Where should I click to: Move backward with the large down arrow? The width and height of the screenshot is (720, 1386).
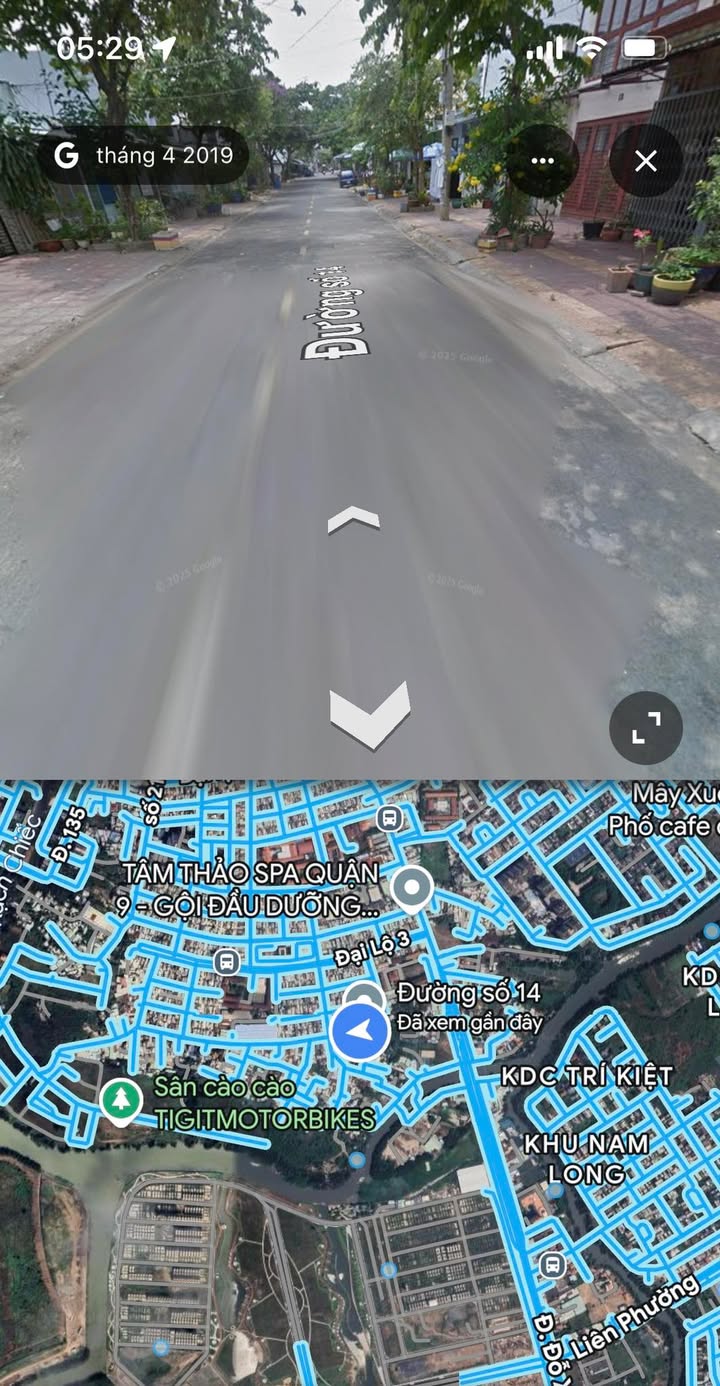[x=370, y=715]
